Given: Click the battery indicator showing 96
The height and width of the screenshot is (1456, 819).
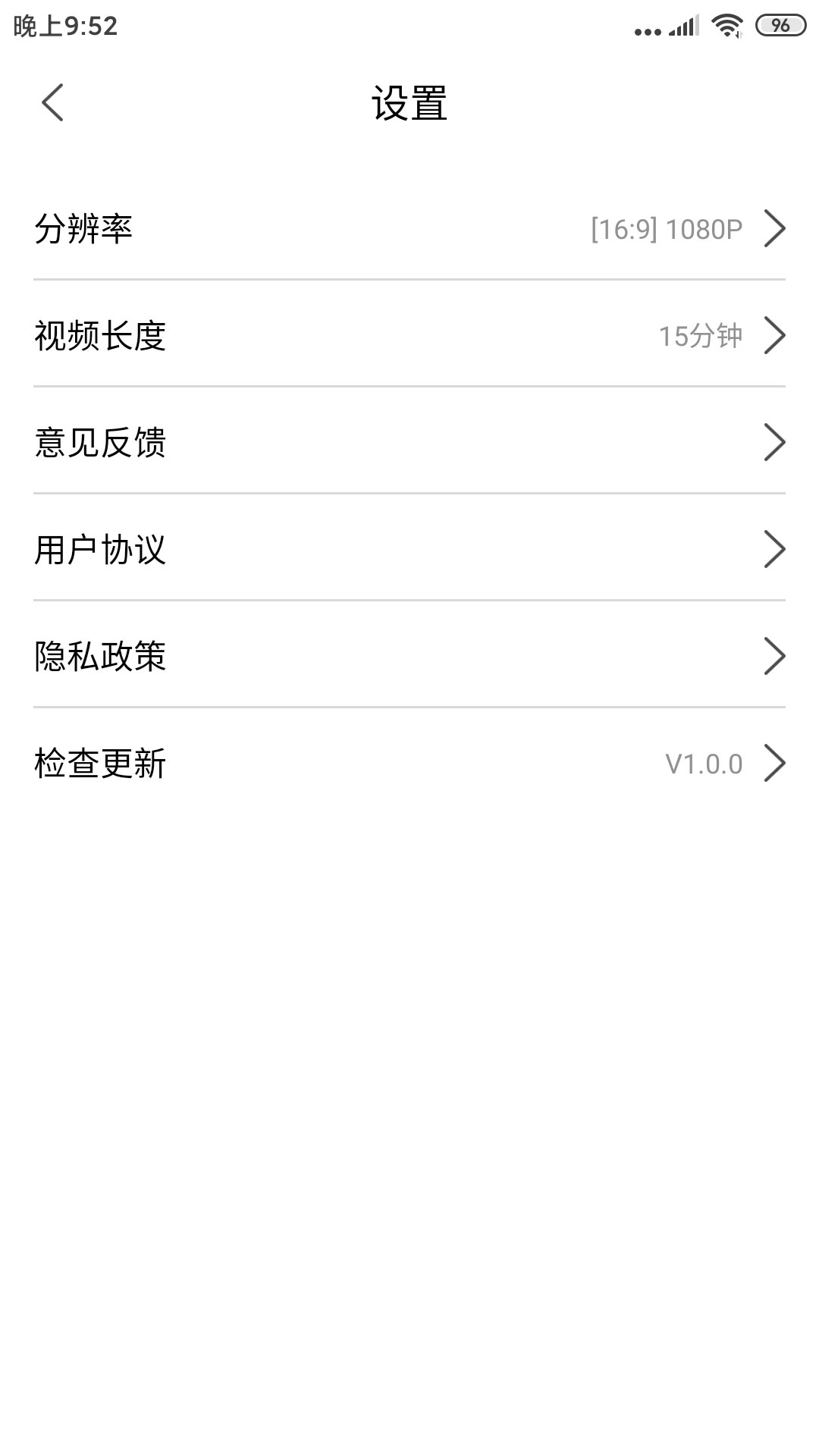Looking at the screenshot, I should (x=778, y=24).
